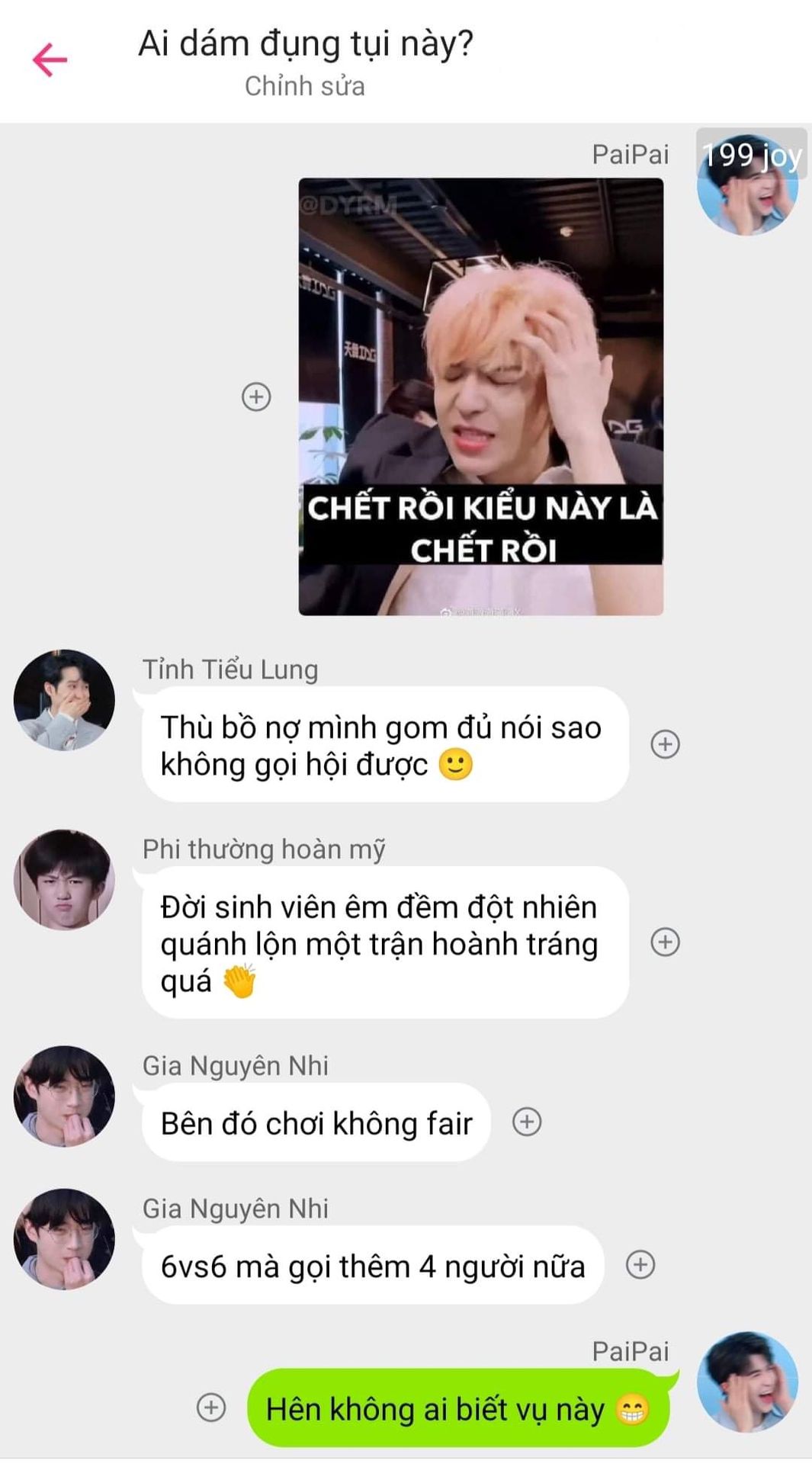812x1464 pixels.
Task: Open Phi thường hoàn mỹ's avatar
Action: pos(64,880)
